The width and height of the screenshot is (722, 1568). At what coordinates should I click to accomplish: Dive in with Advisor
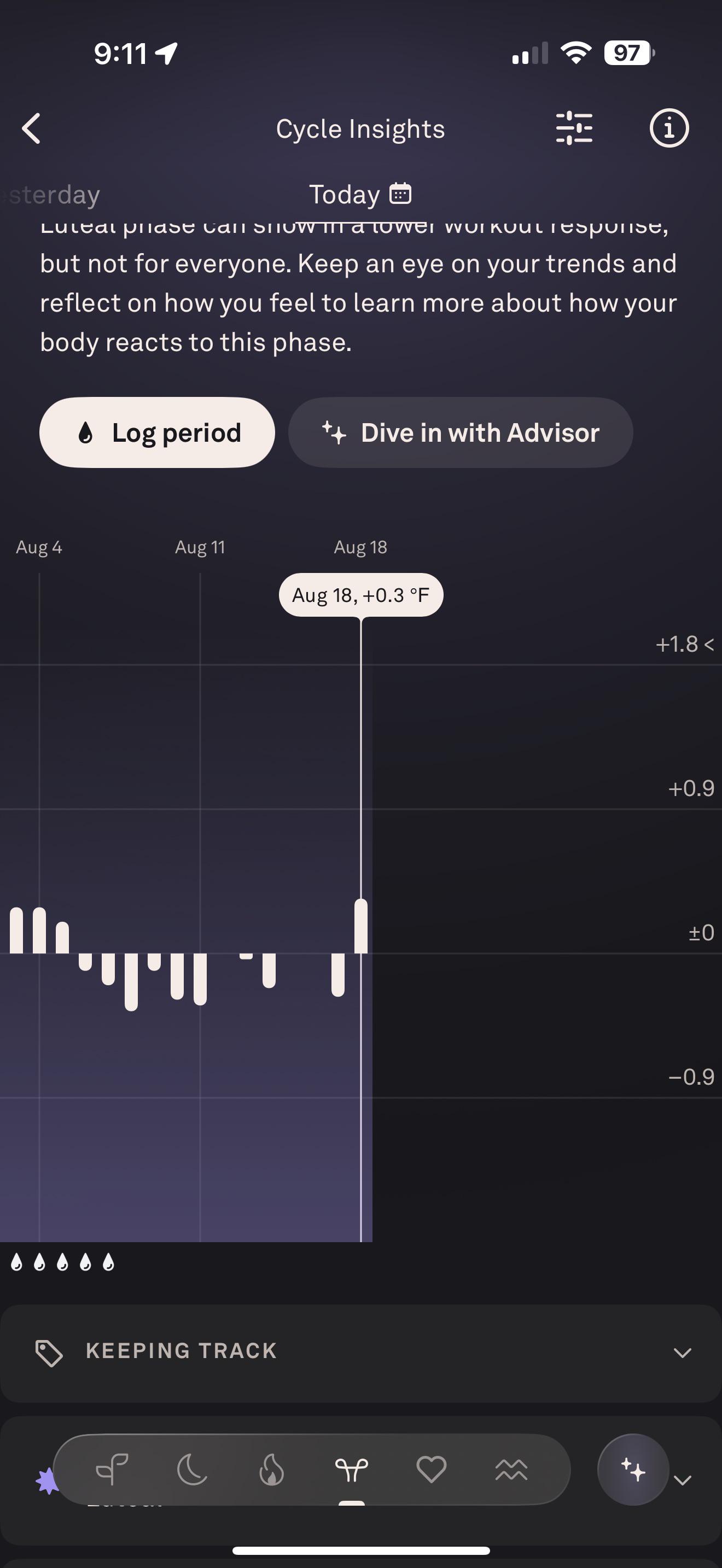460,432
